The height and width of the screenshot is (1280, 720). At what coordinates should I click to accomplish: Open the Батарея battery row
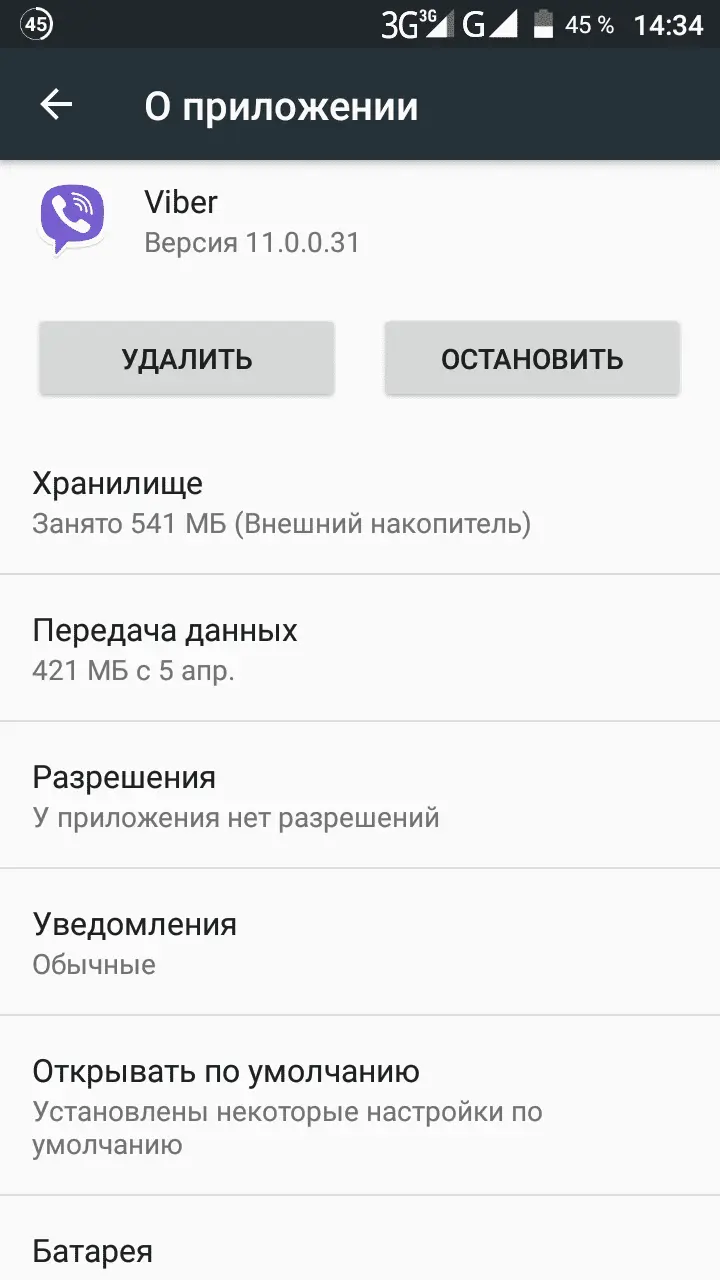click(360, 1250)
